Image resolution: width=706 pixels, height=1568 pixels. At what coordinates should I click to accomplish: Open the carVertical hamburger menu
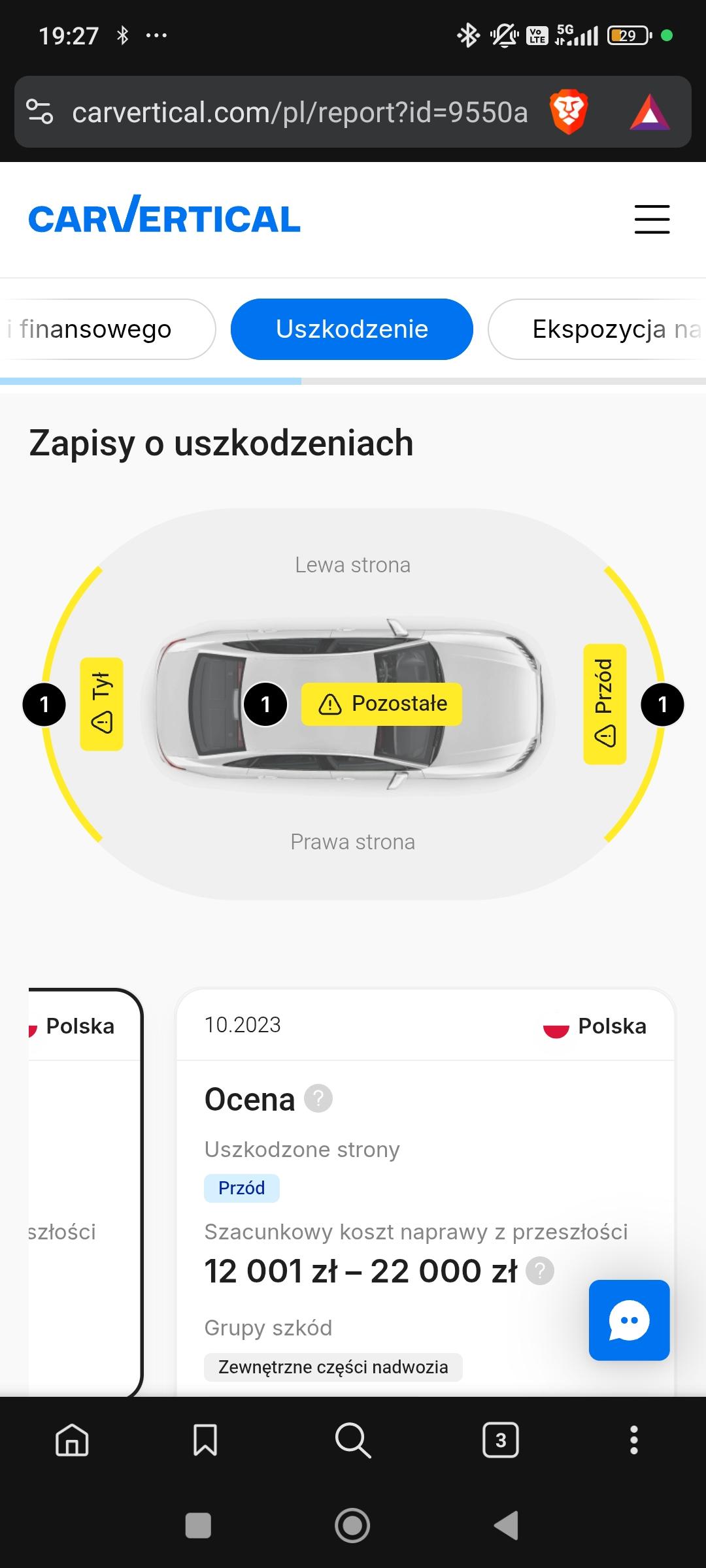(x=652, y=219)
